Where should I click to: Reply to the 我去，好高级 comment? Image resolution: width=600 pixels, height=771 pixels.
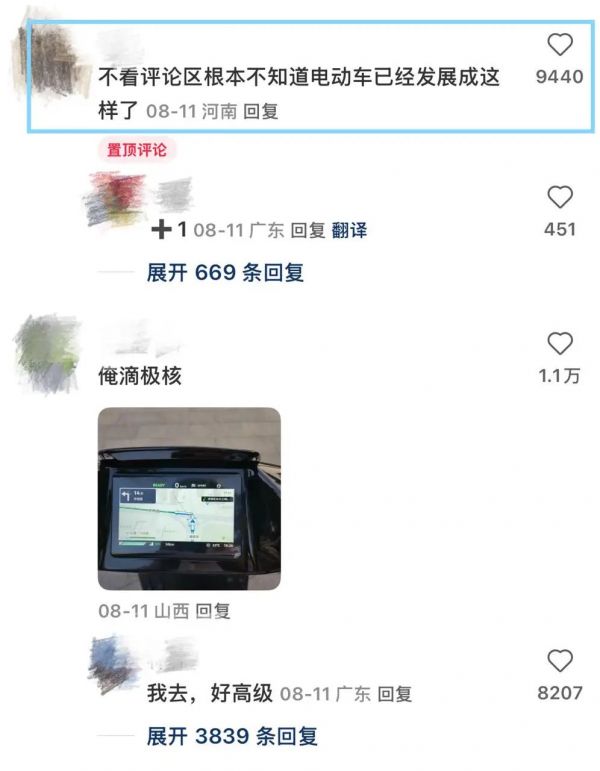pyautogui.click(x=395, y=693)
